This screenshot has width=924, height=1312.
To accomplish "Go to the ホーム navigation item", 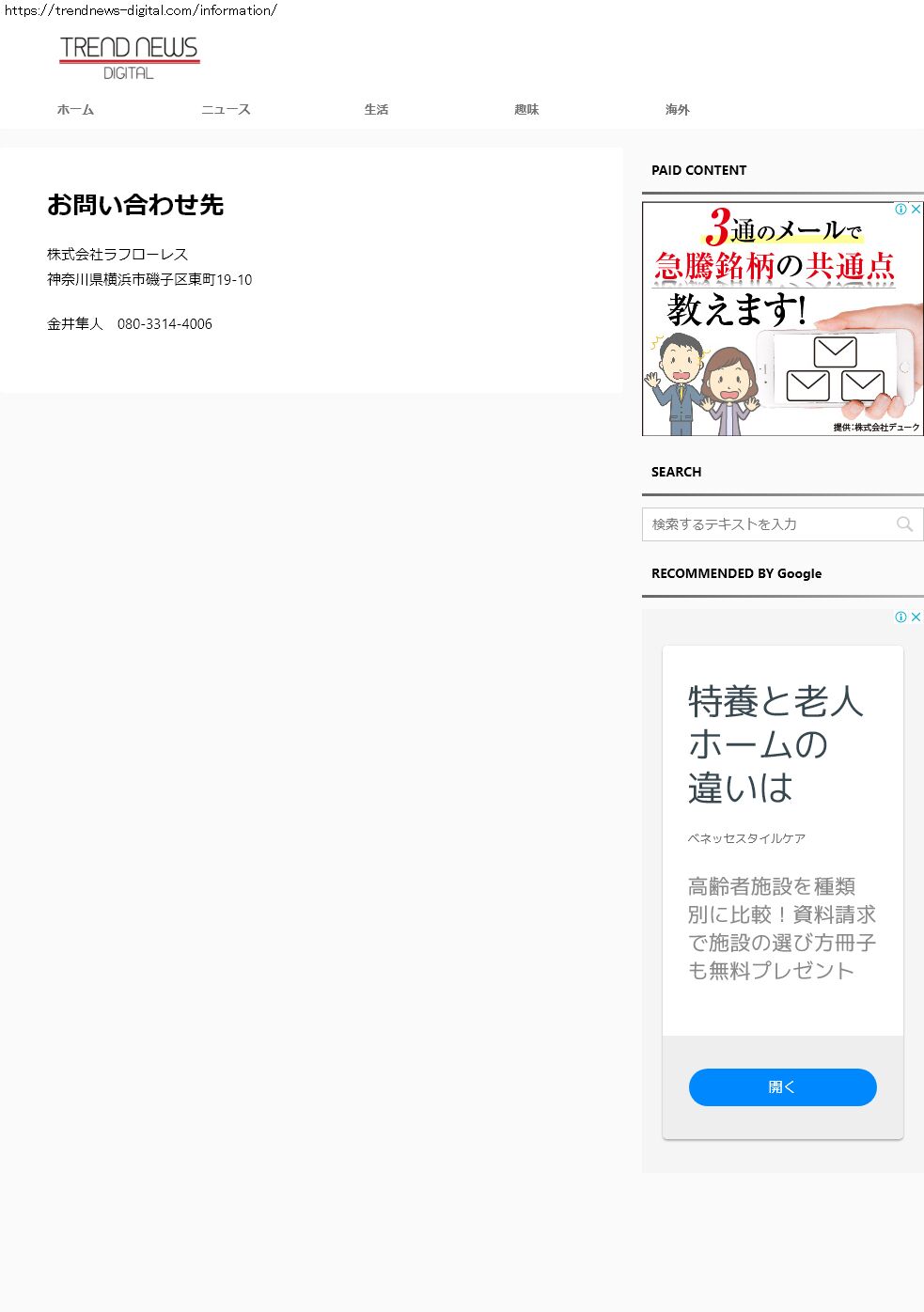I will pos(75,110).
